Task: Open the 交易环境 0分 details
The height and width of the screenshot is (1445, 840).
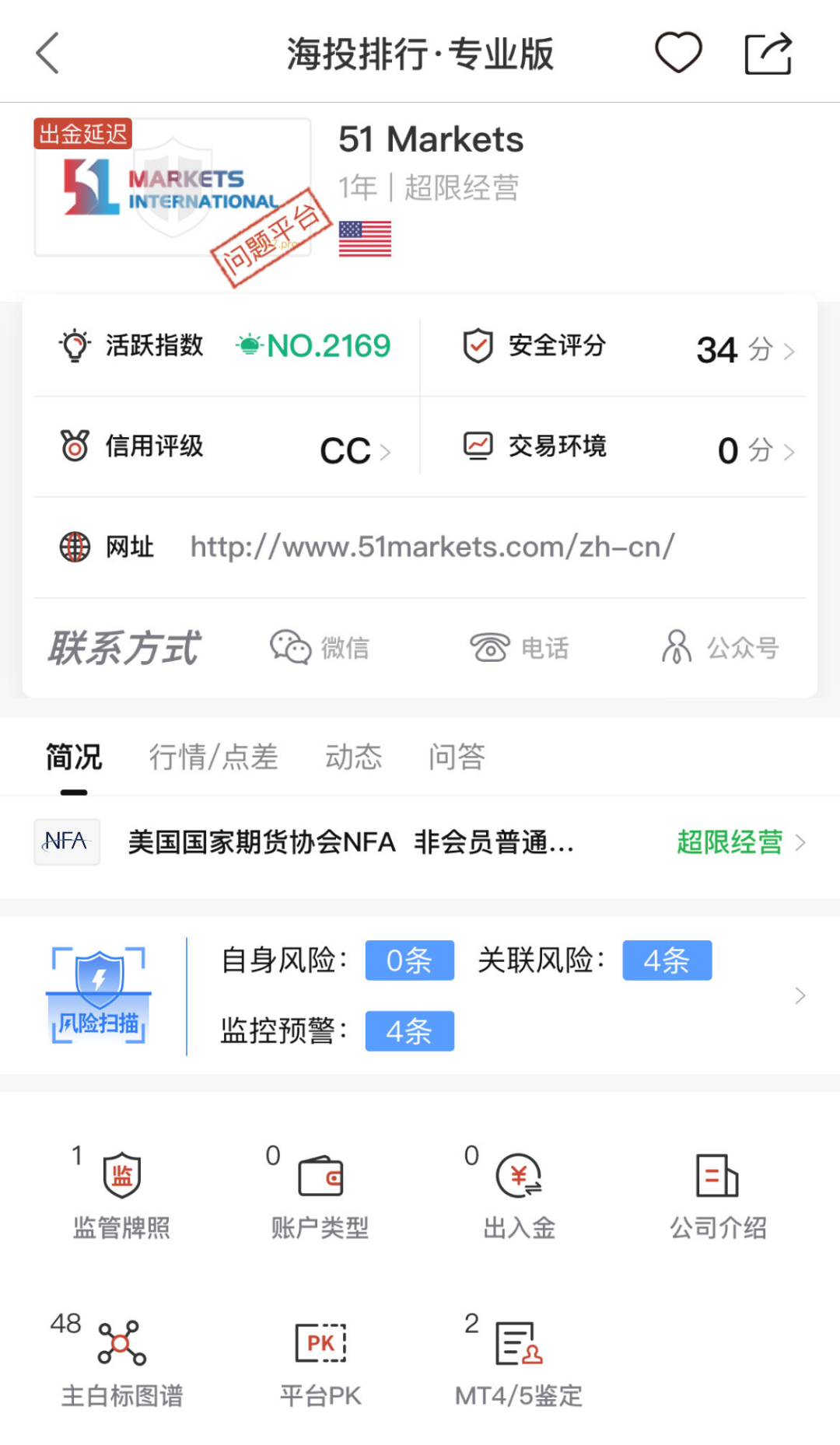Action: tap(628, 449)
